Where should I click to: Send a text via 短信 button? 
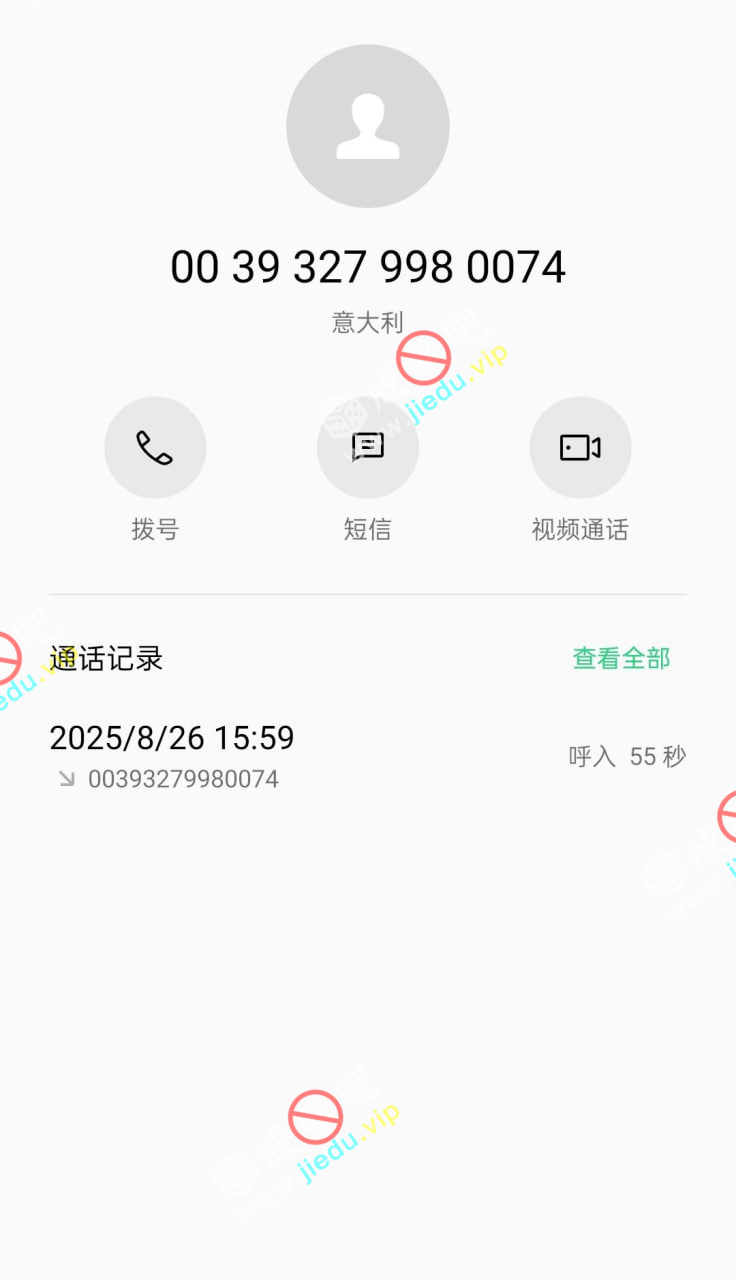coord(367,448)
